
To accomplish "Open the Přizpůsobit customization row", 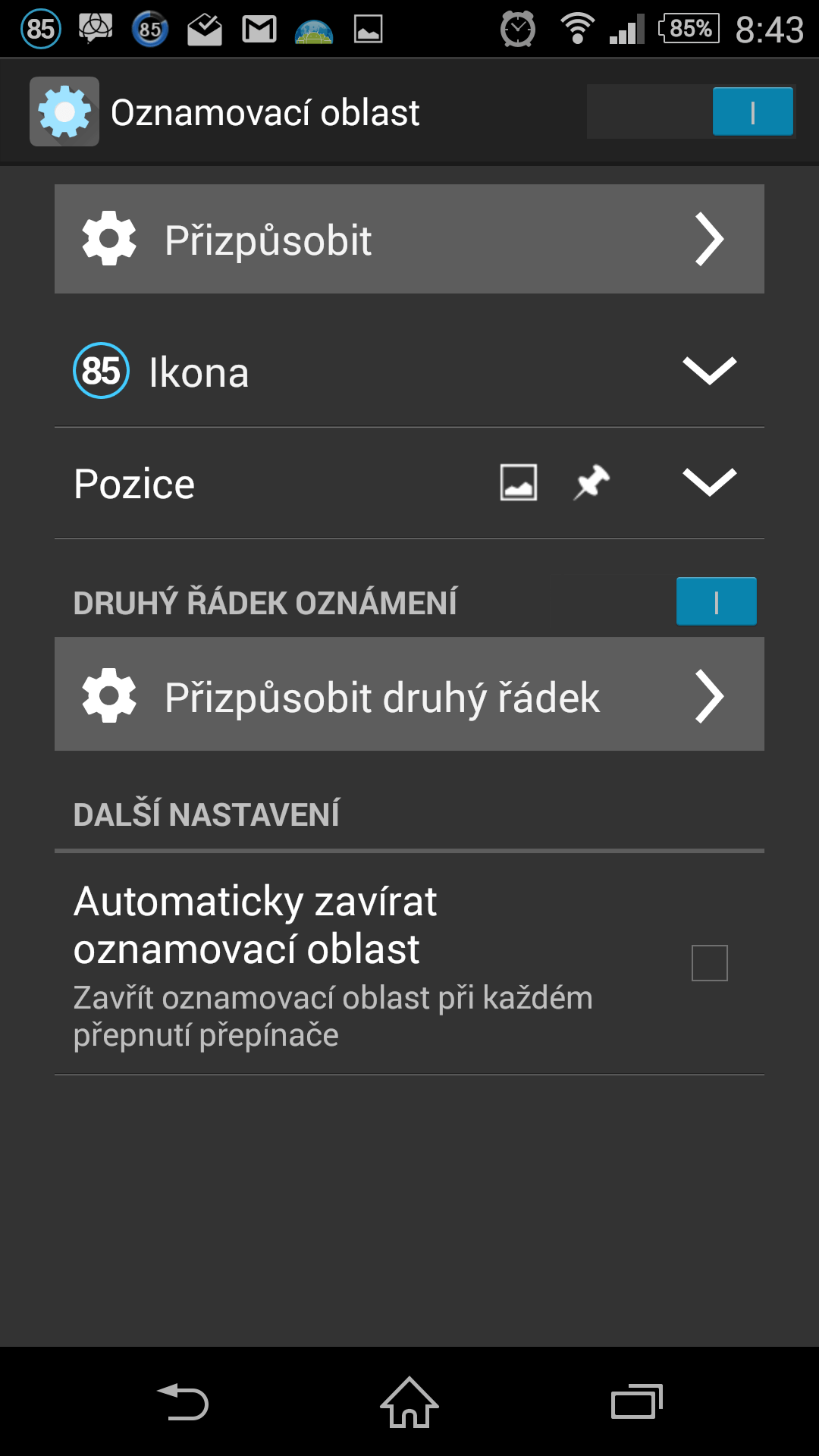I will (409, 239).
